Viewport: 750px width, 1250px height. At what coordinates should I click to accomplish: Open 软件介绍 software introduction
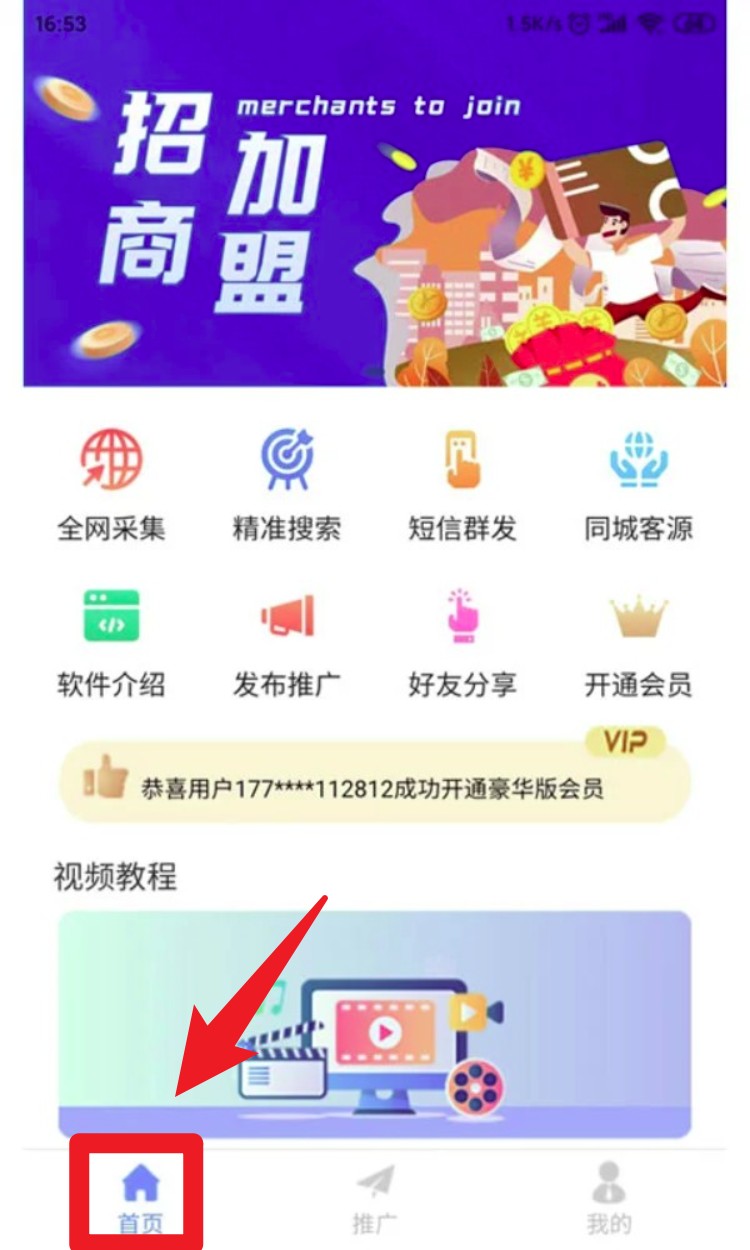(x=111, y=642)
